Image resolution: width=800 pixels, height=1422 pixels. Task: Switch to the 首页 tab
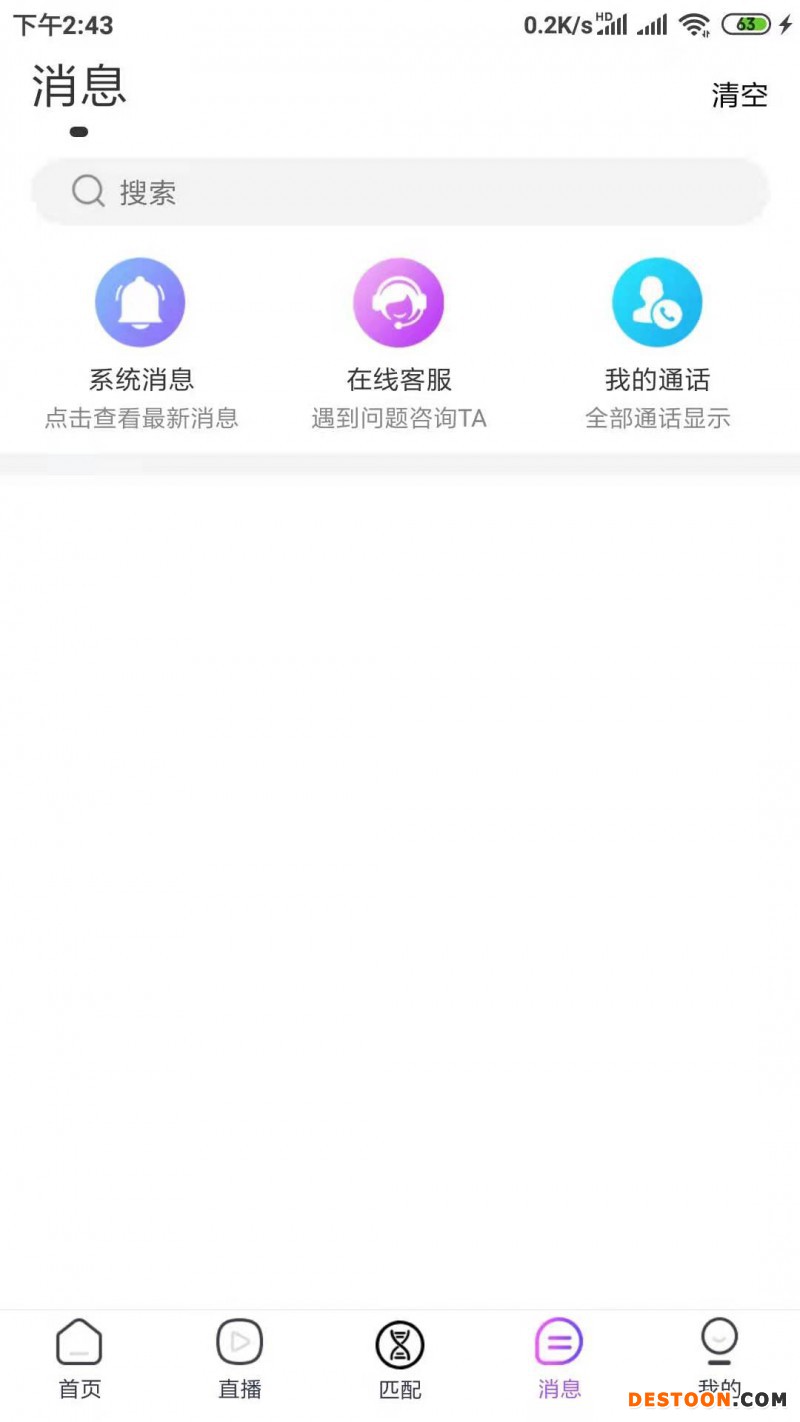[x=80, y=1359]
